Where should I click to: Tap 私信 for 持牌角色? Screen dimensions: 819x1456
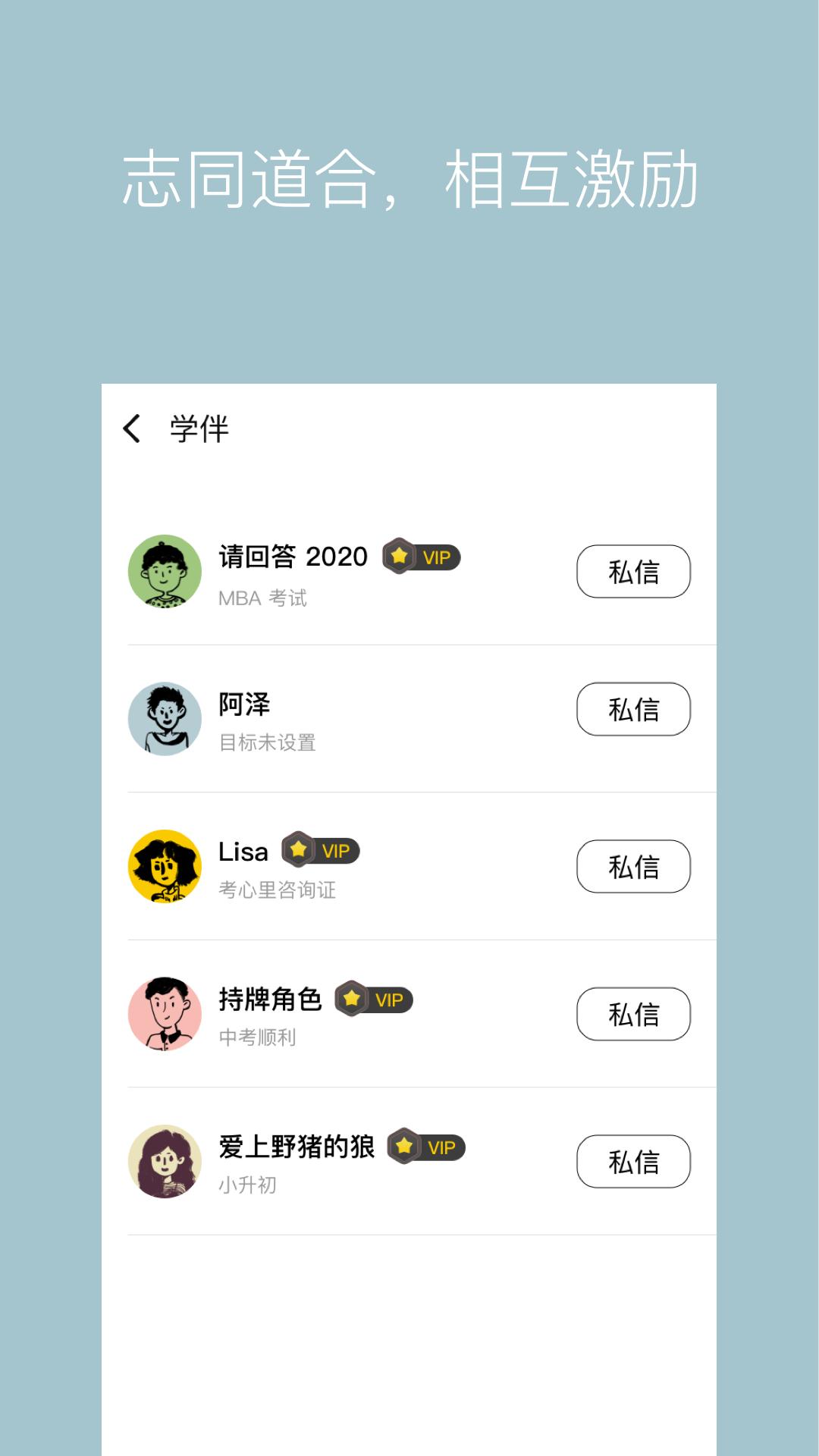point(634,1014)
